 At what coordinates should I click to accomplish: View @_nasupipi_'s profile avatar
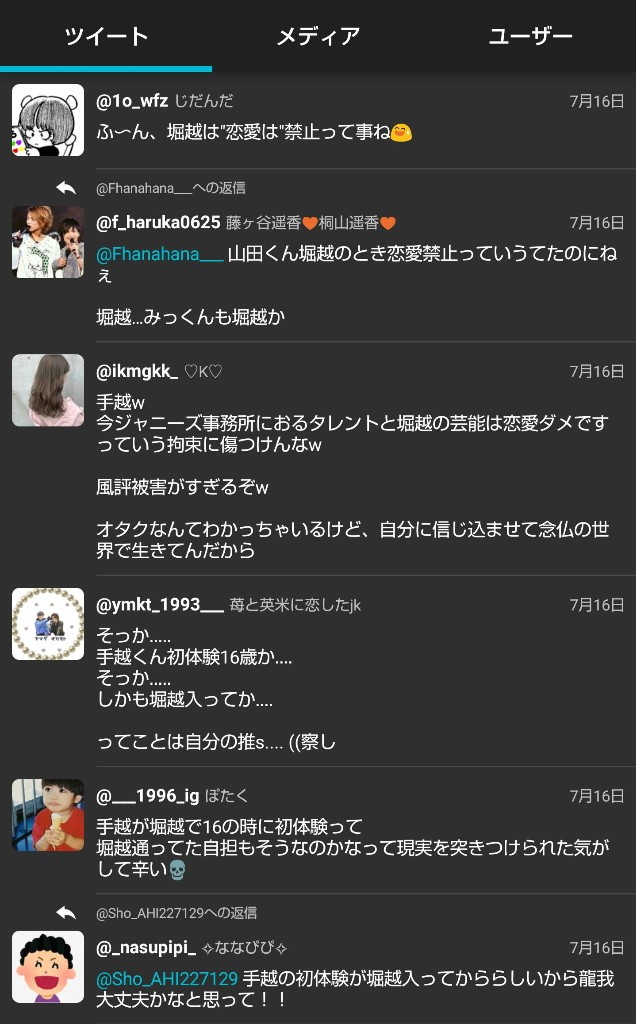click(48, 967)
